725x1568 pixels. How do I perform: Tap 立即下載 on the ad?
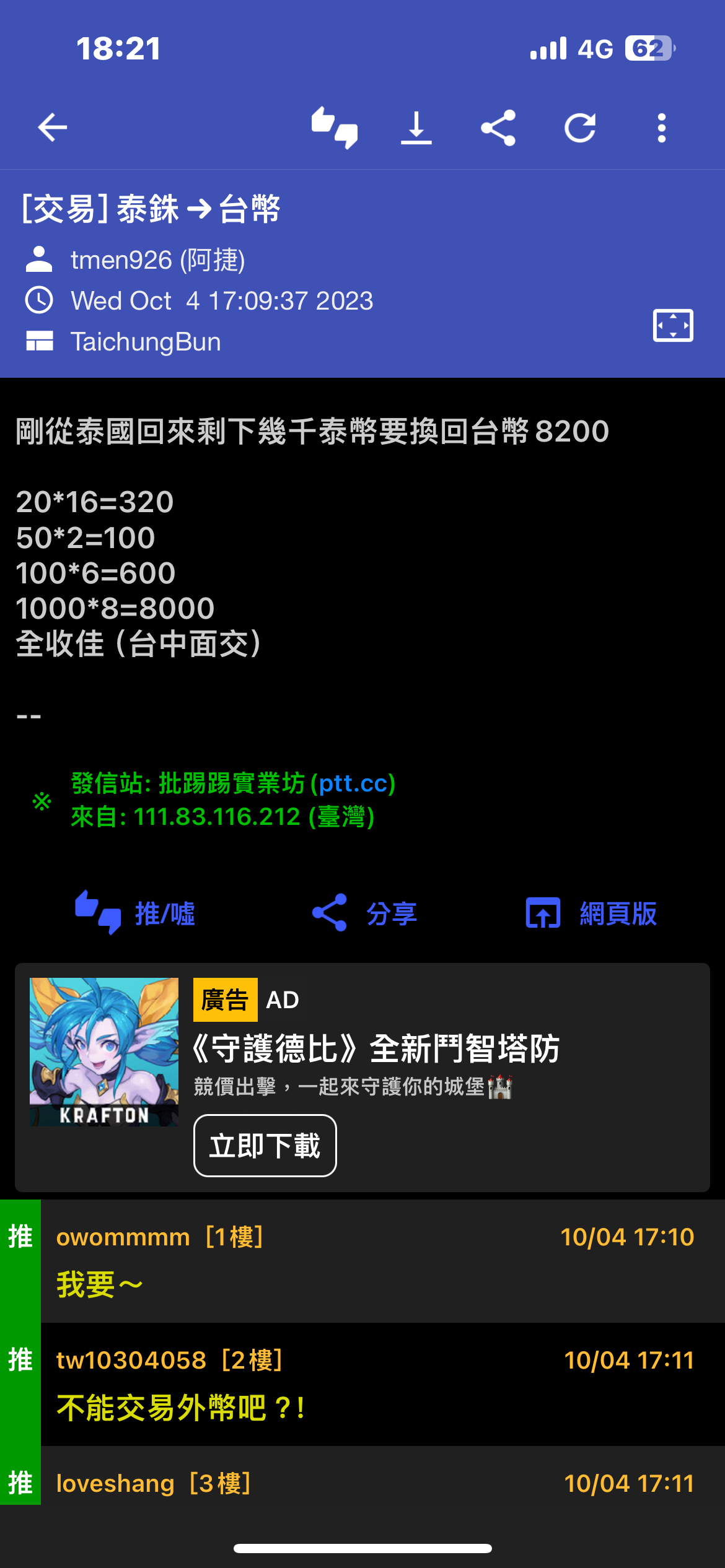265,1146
